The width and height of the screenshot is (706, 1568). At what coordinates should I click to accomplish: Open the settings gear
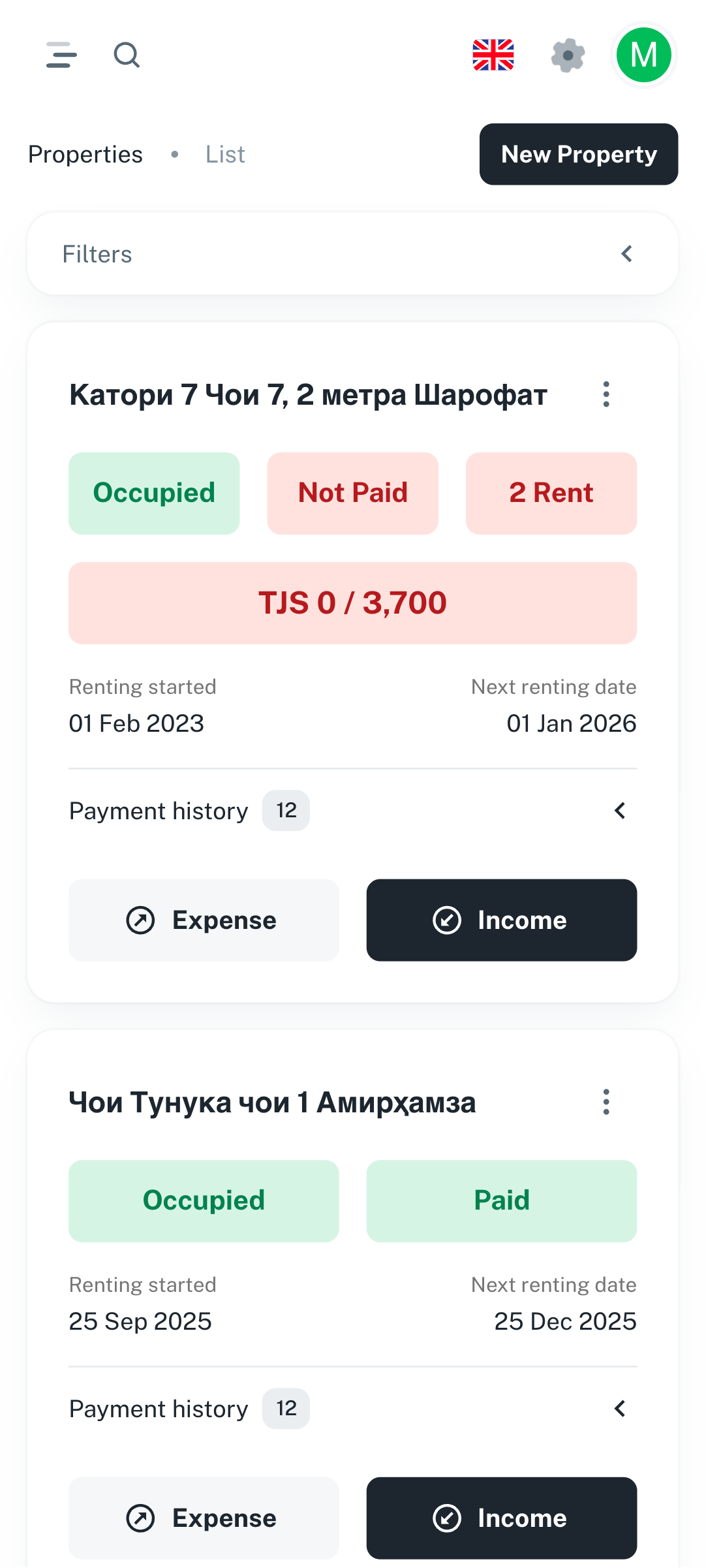568,55
